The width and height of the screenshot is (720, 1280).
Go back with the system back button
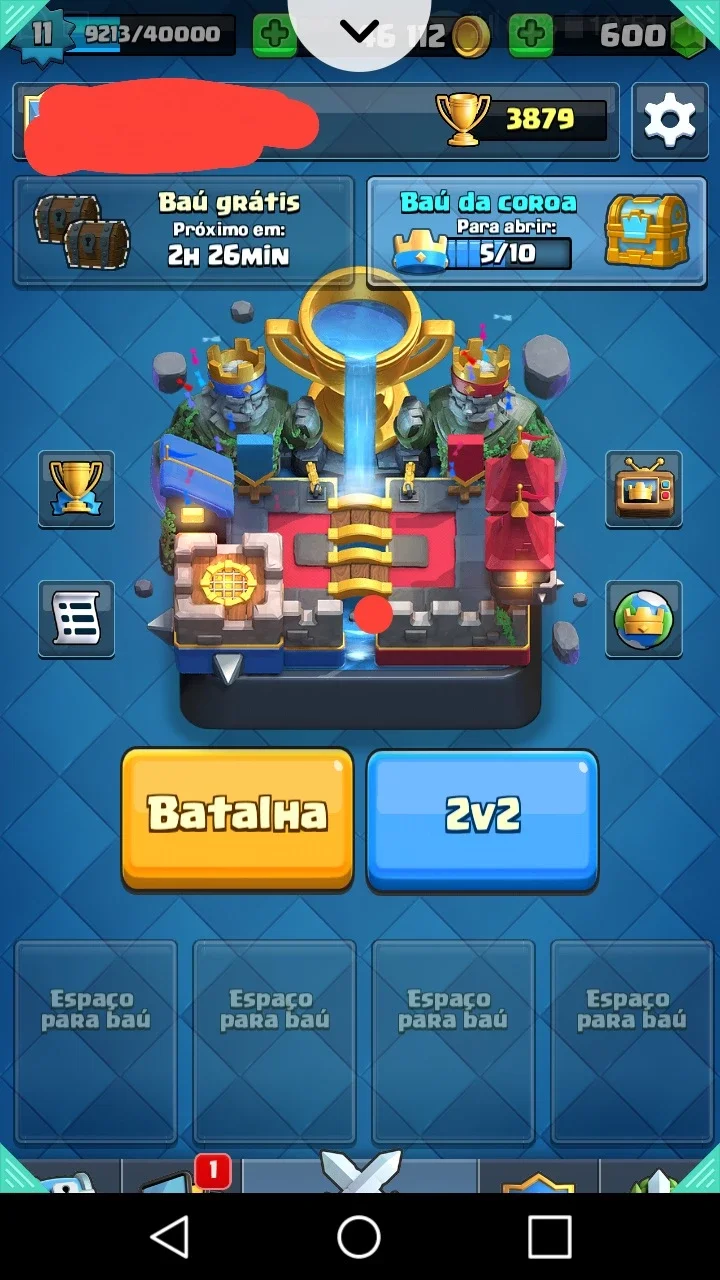169,1237
